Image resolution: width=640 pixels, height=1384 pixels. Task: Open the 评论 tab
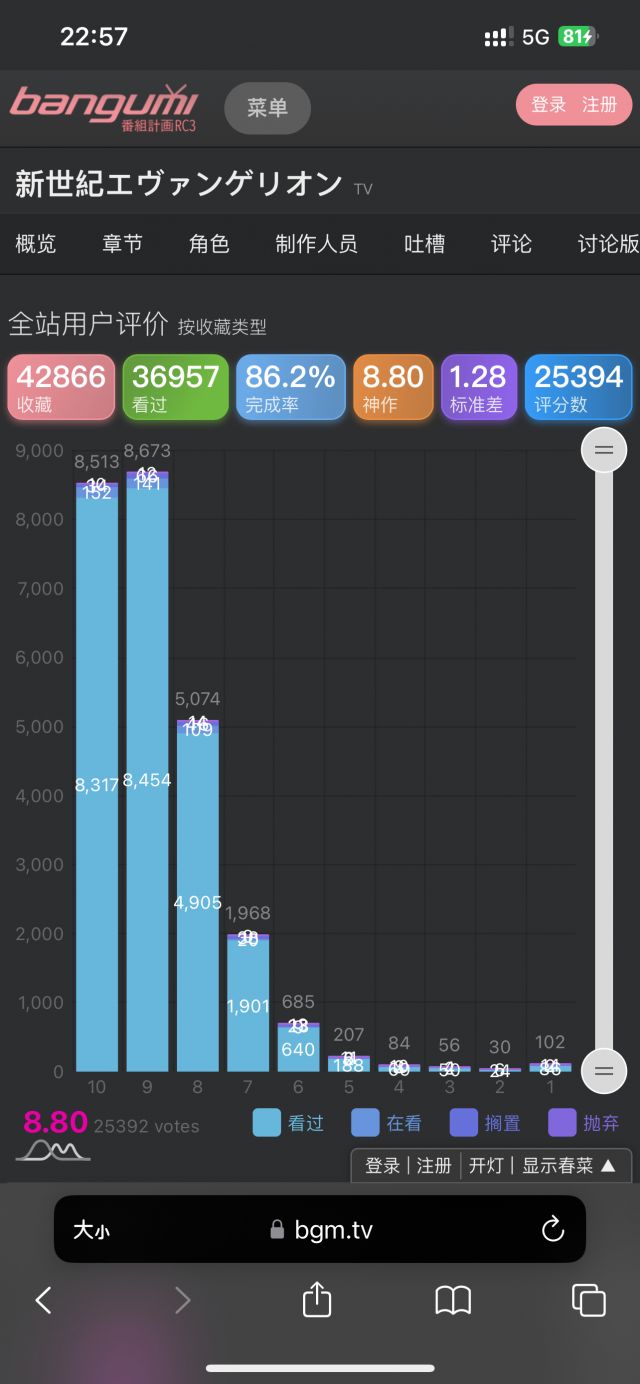click(511, 244)
